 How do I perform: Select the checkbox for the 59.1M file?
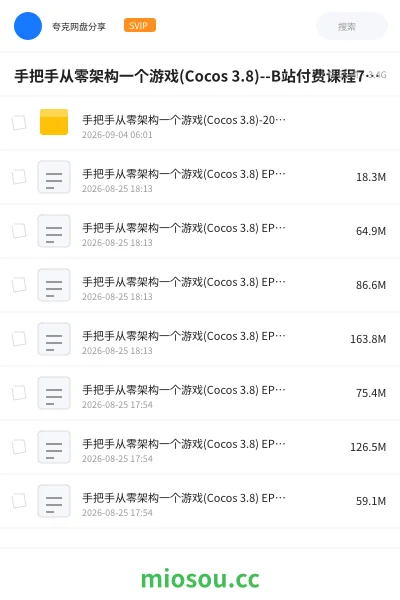pos(19,501)
